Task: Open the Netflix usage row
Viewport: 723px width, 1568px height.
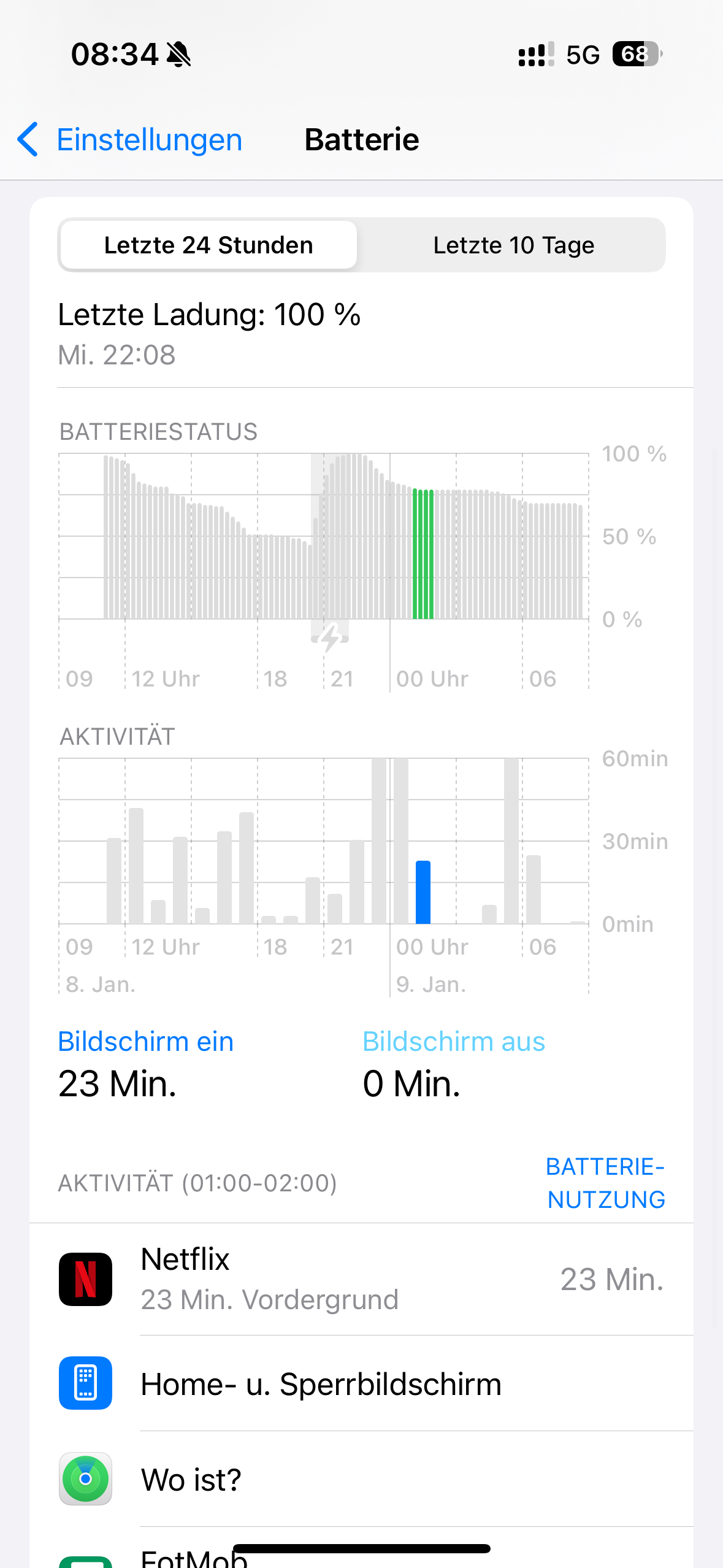Action: pos(361,1279)
